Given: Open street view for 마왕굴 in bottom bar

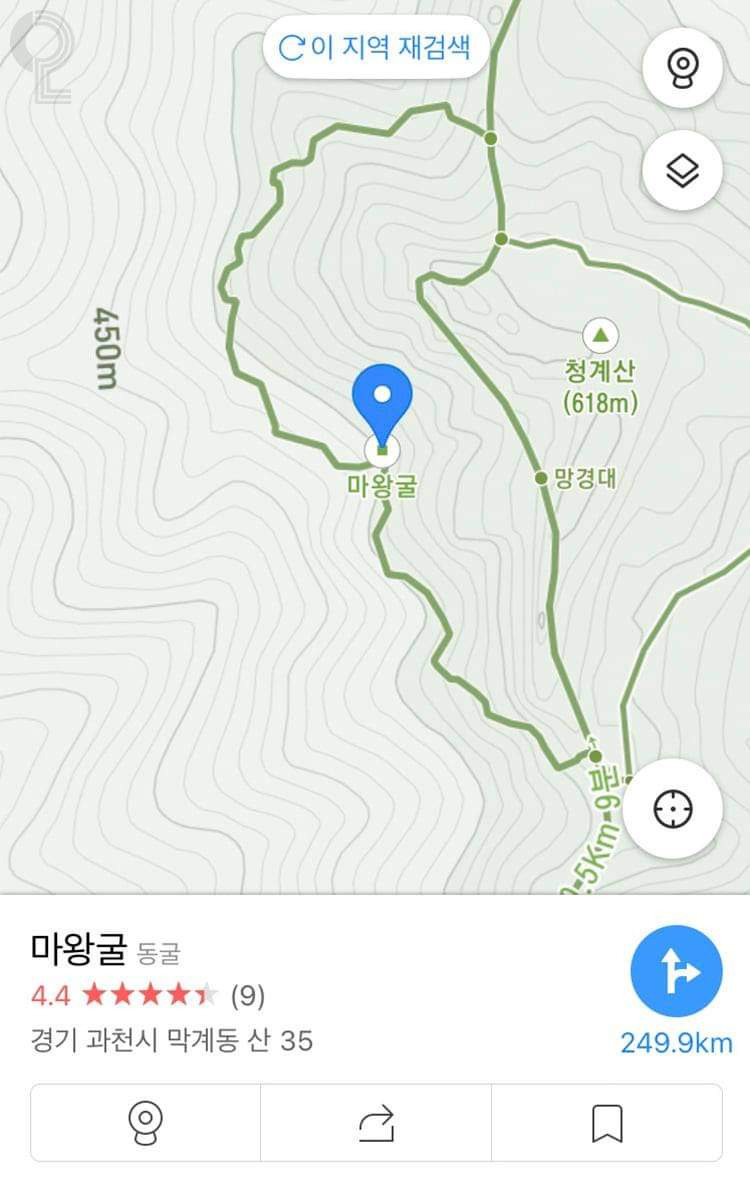Looking at the screenshot, I should pos(146,1123).
